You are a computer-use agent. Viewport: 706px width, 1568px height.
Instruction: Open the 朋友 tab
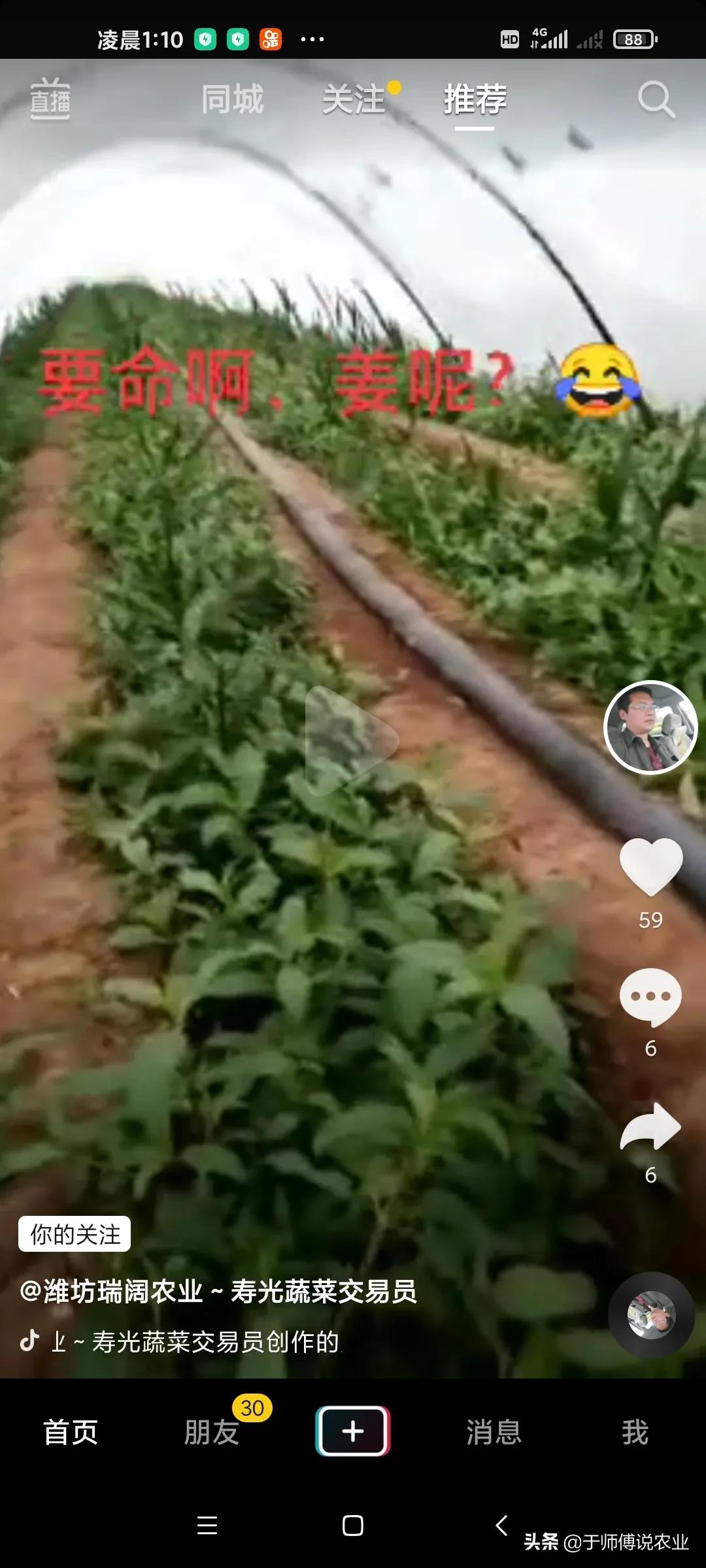[x=211, y=1432]
